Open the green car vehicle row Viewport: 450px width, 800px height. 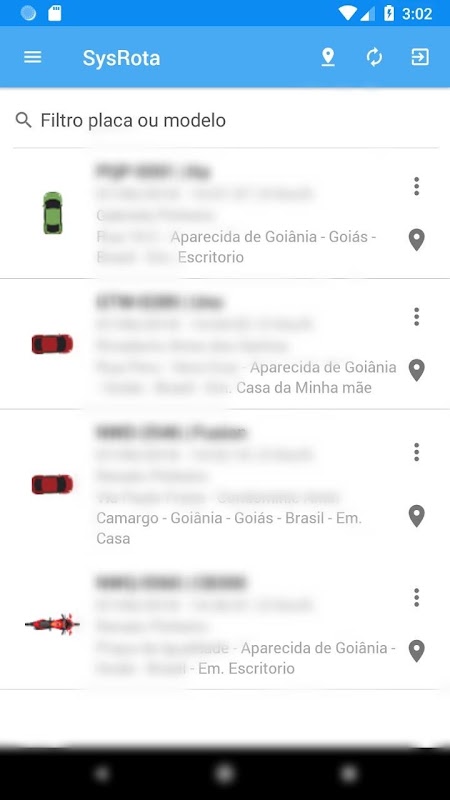225,213
